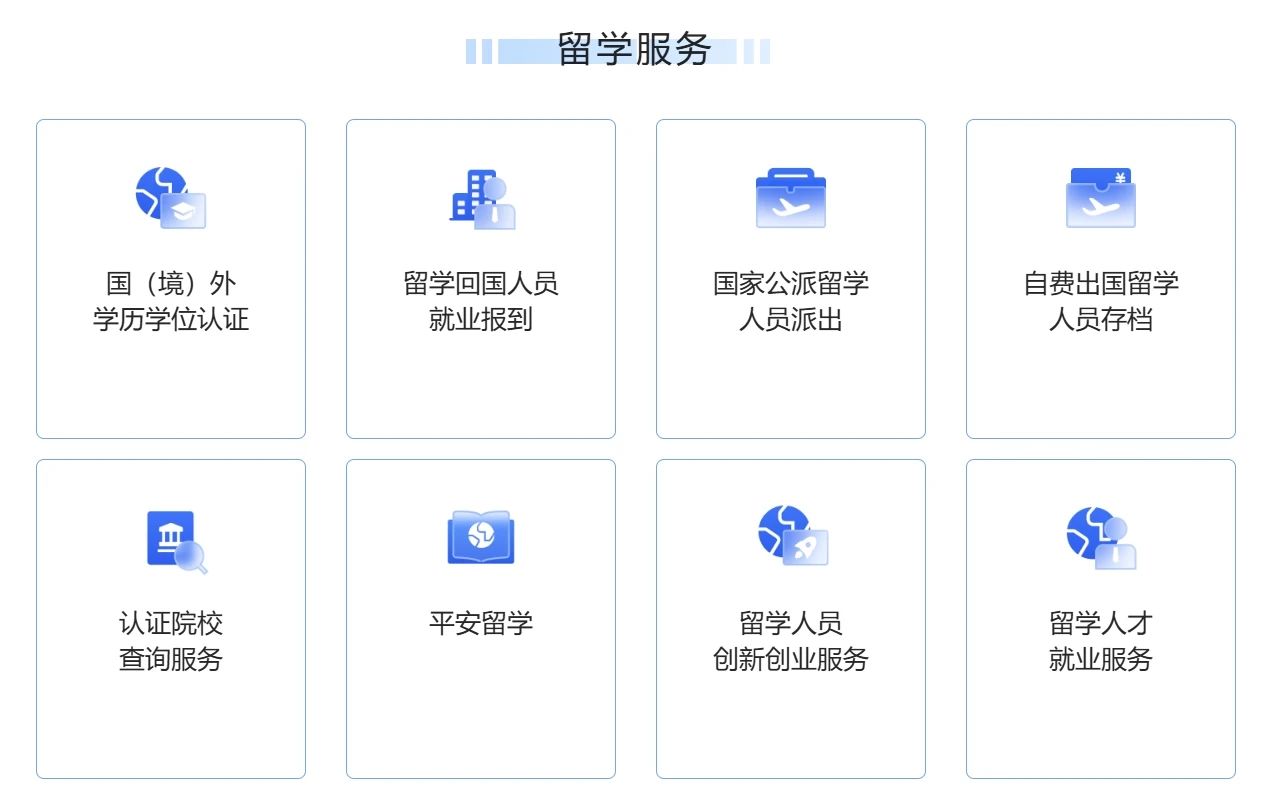Open 自费出国留学人员存档 service
The width and height of the screenshot is (1280, 794).
(1101, 279)
